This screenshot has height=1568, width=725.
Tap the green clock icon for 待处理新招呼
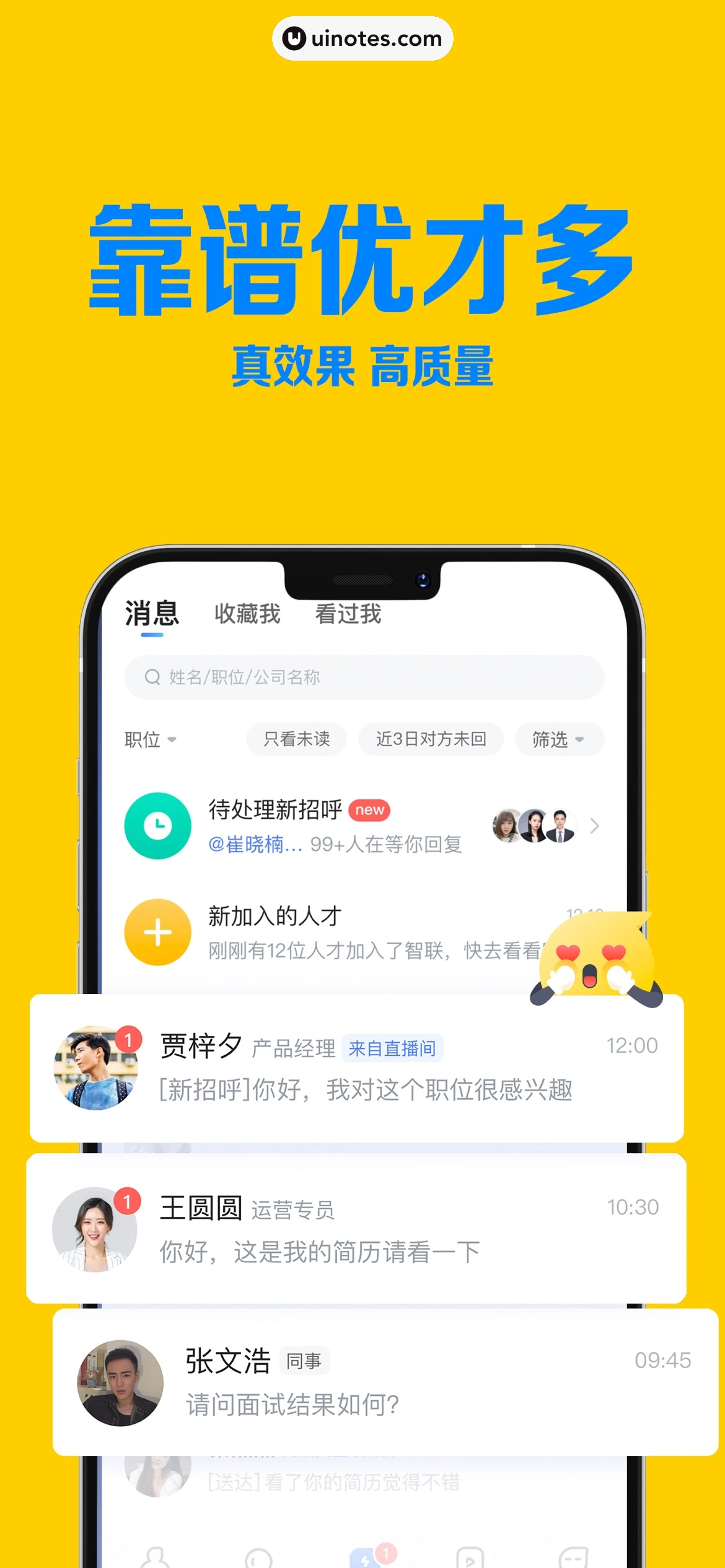(158, 826)
